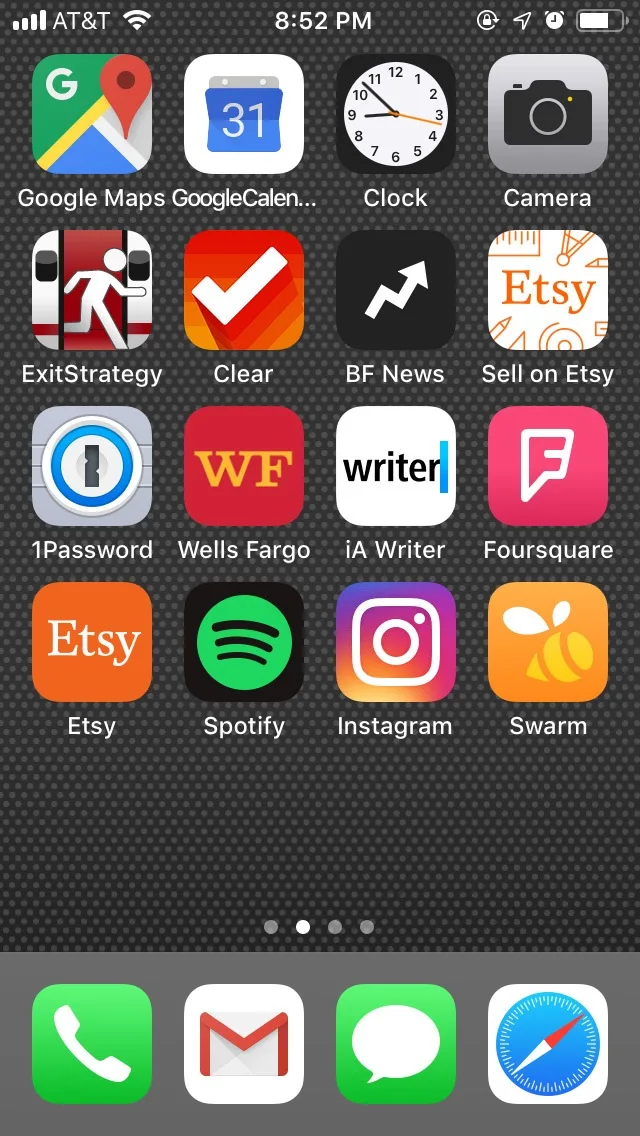Launch 1Password
Viewport: 640px width, 1136px height.
click(92, 466)
